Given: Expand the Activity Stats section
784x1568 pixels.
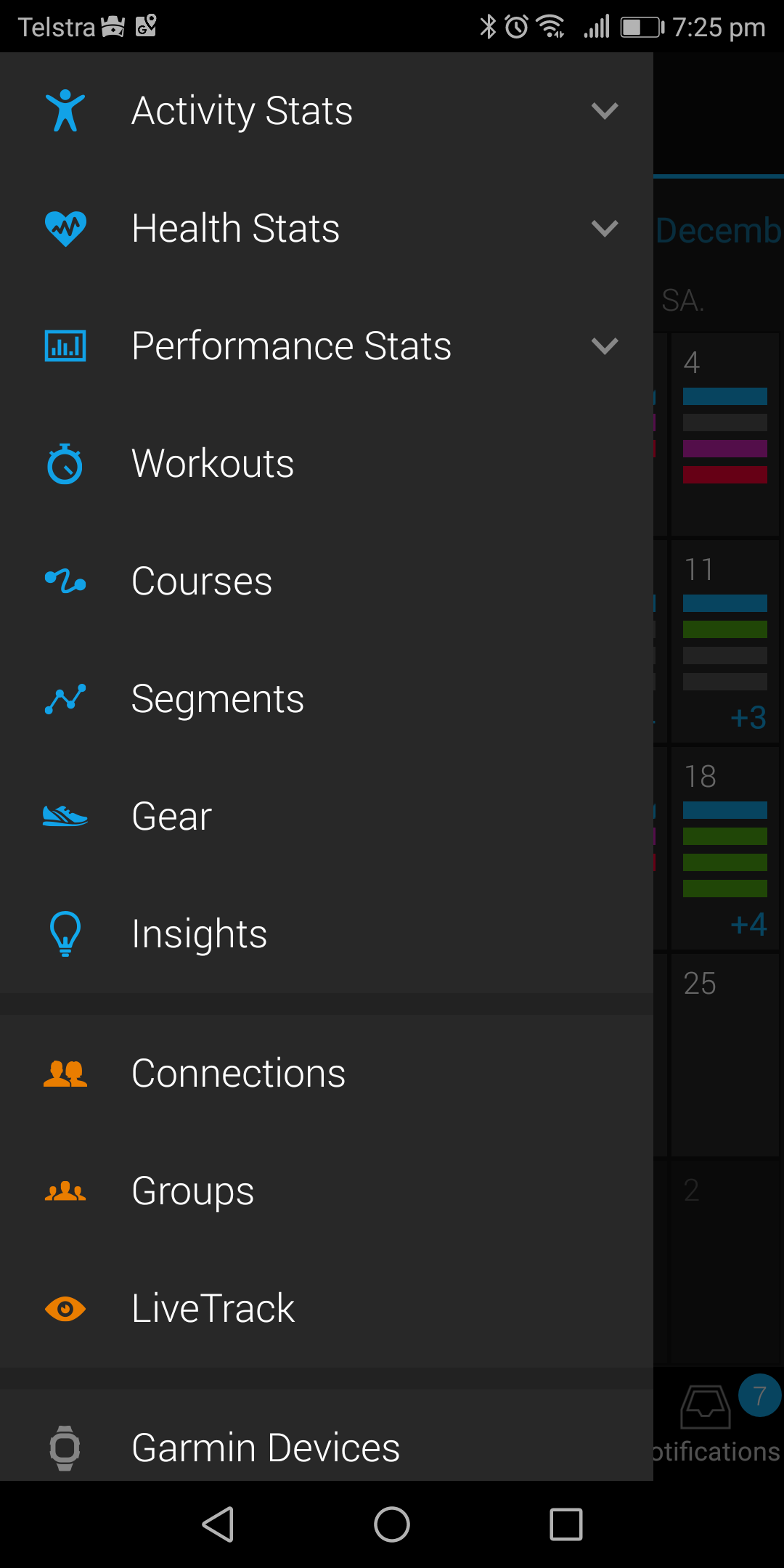Looking at the screenshot, I should (x=327, y=111).
